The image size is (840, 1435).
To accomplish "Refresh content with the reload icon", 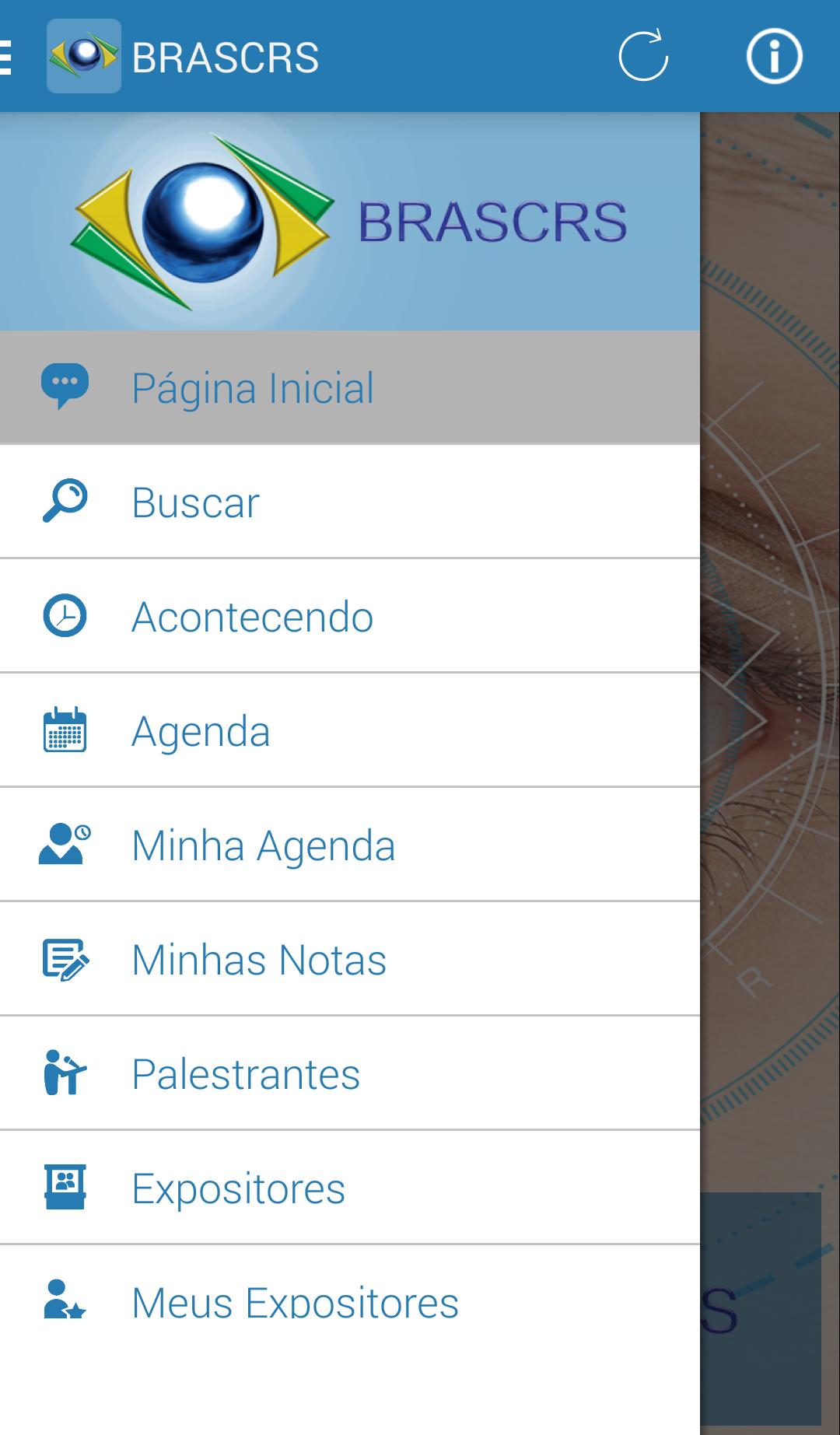I will click(643, 56).
